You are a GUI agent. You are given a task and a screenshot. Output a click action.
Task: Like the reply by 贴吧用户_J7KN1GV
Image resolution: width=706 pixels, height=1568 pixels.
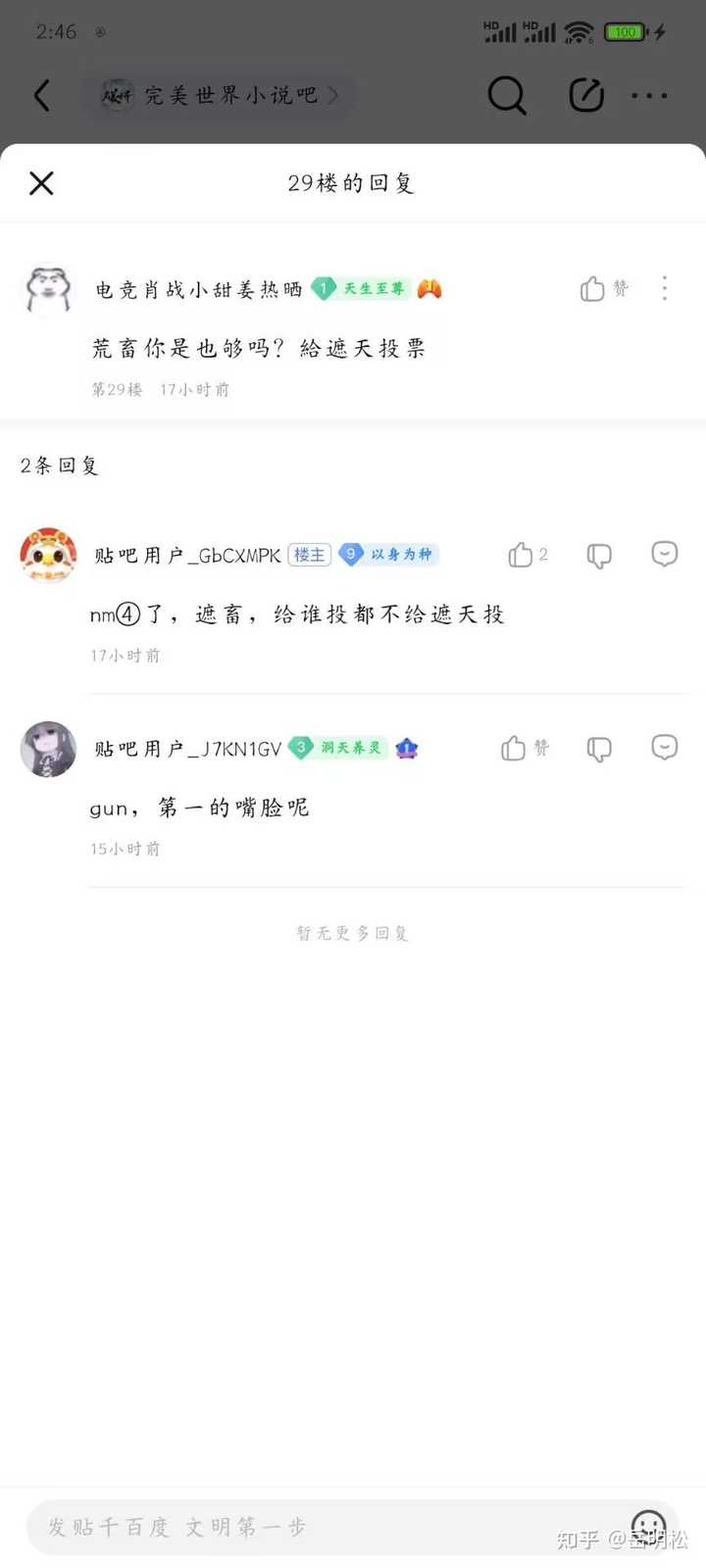tap(514, 749)
